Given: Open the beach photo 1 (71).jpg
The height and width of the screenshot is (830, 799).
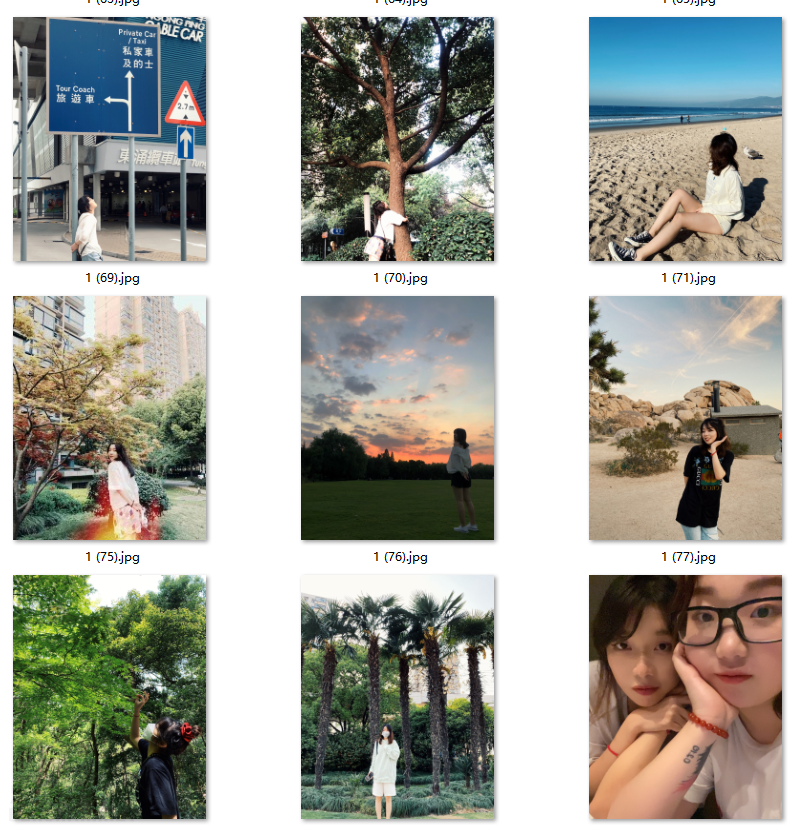Looking at the screenshot, I should pyautogui.click(x=685, y=140).
